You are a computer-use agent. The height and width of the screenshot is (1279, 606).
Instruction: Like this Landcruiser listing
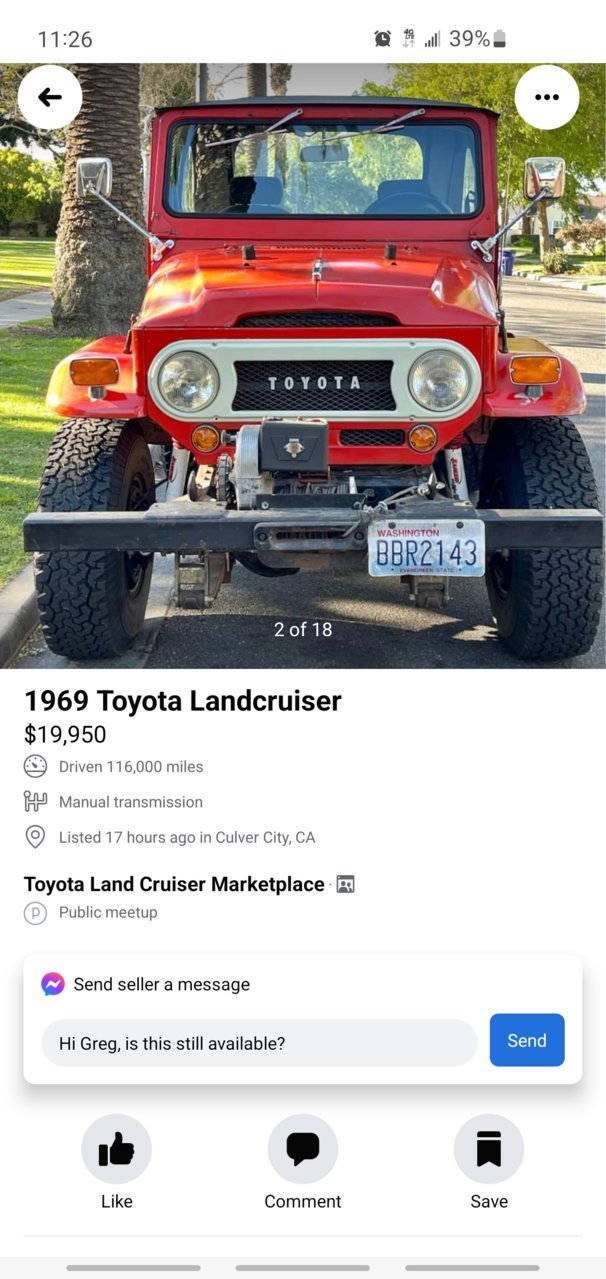116,1163
